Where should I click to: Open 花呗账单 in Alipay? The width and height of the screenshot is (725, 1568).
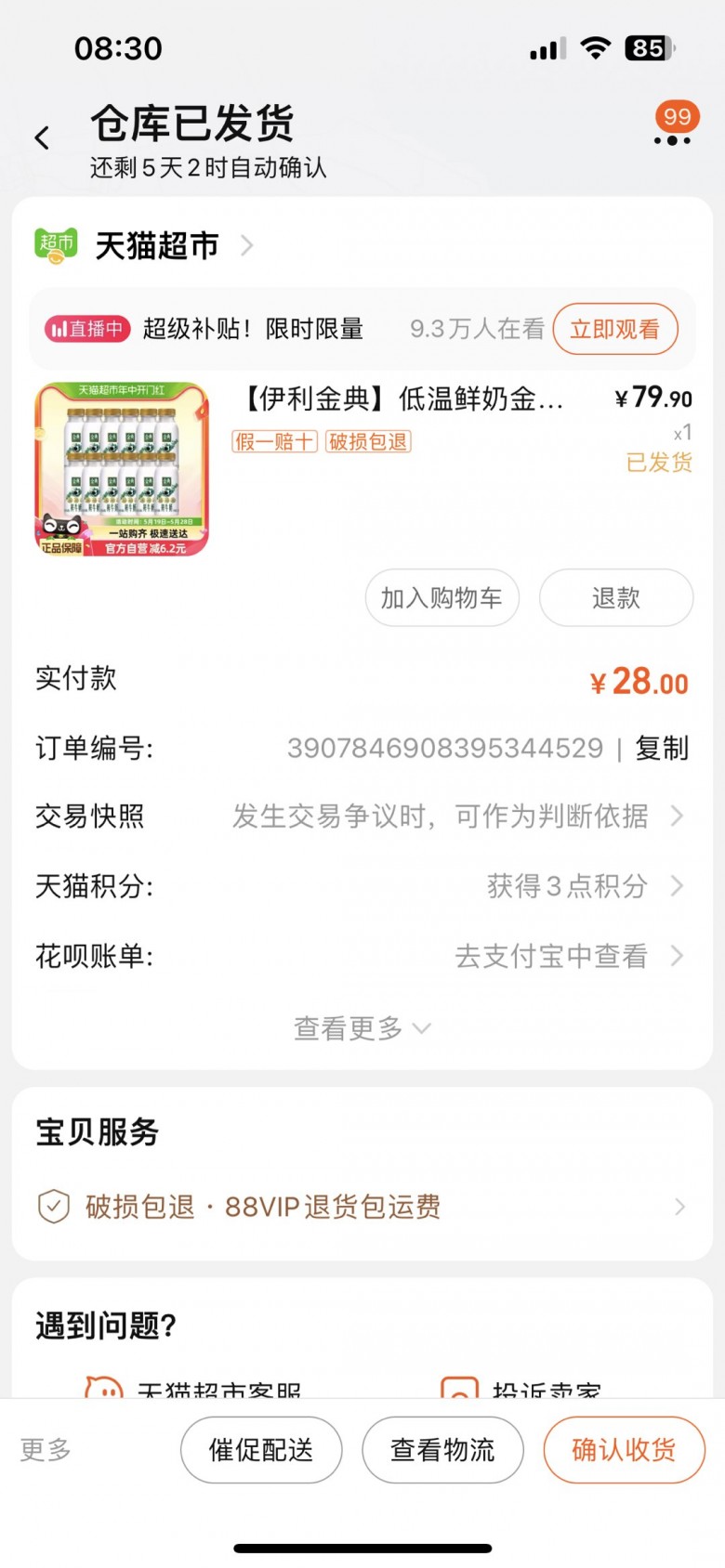[551, 956]
